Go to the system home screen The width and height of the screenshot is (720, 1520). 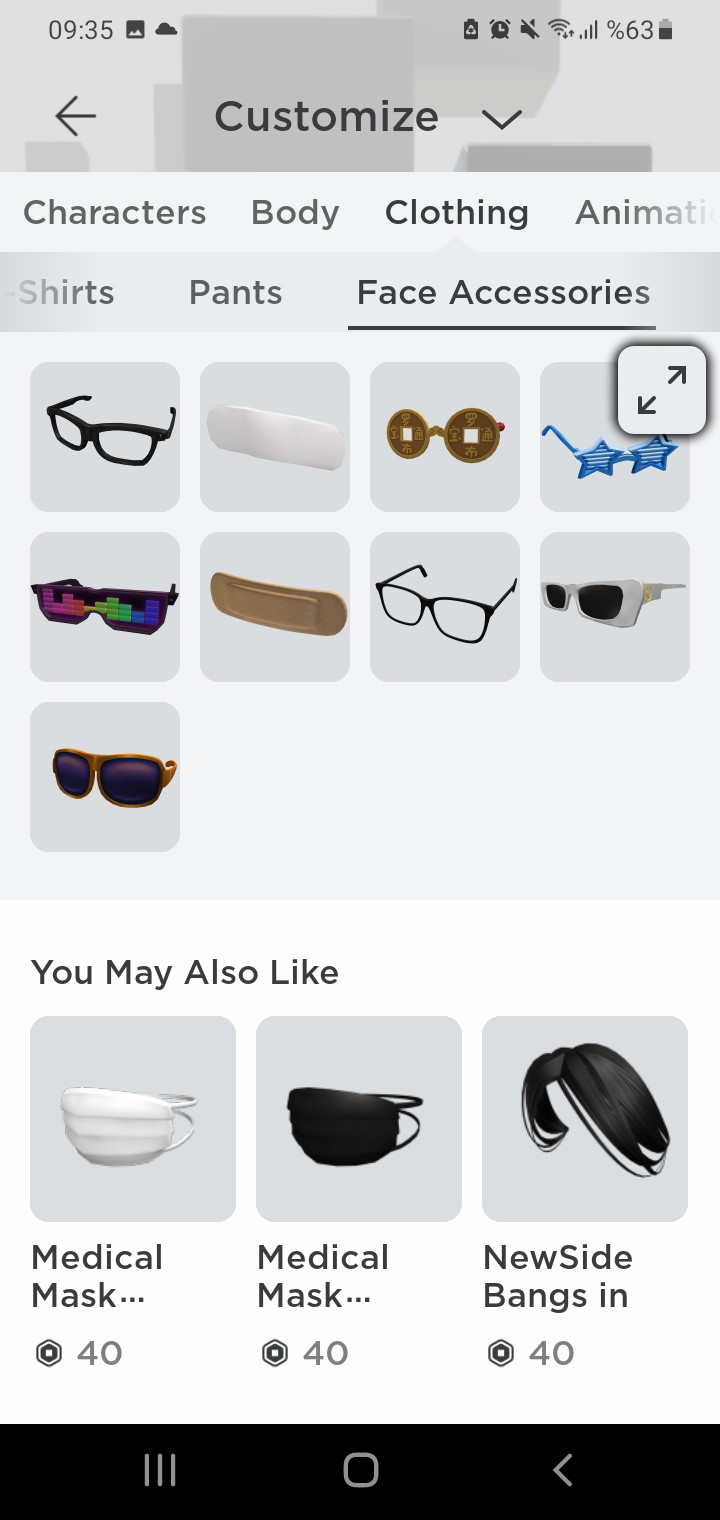360,1470
